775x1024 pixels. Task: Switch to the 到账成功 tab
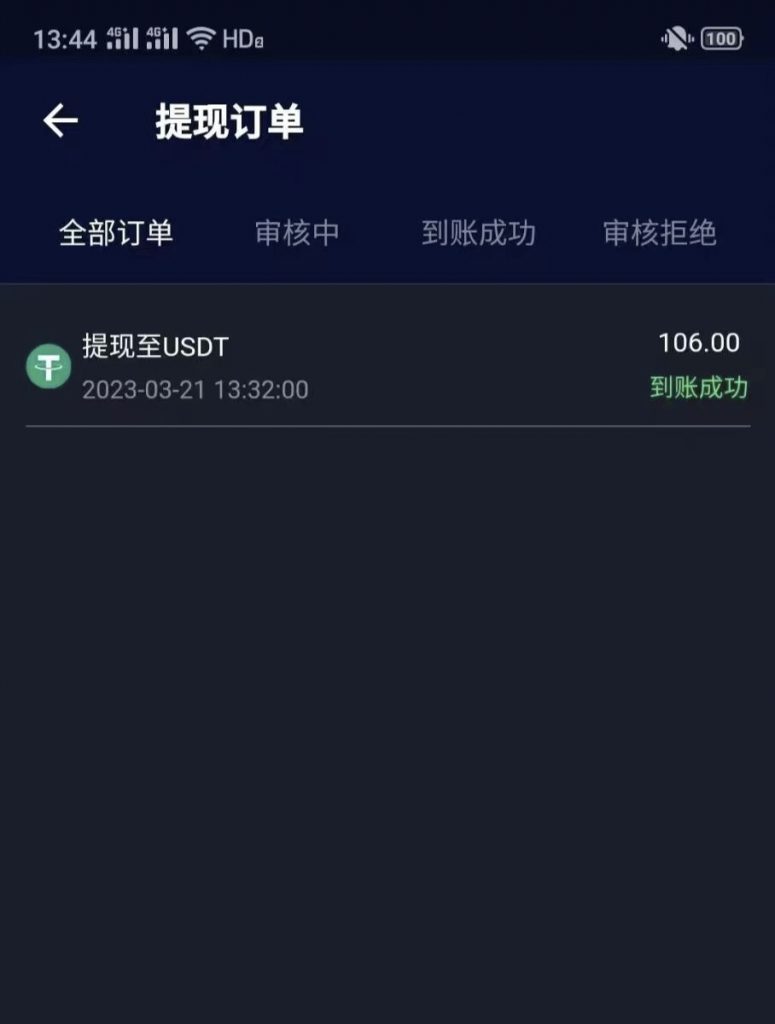(478, 233)
